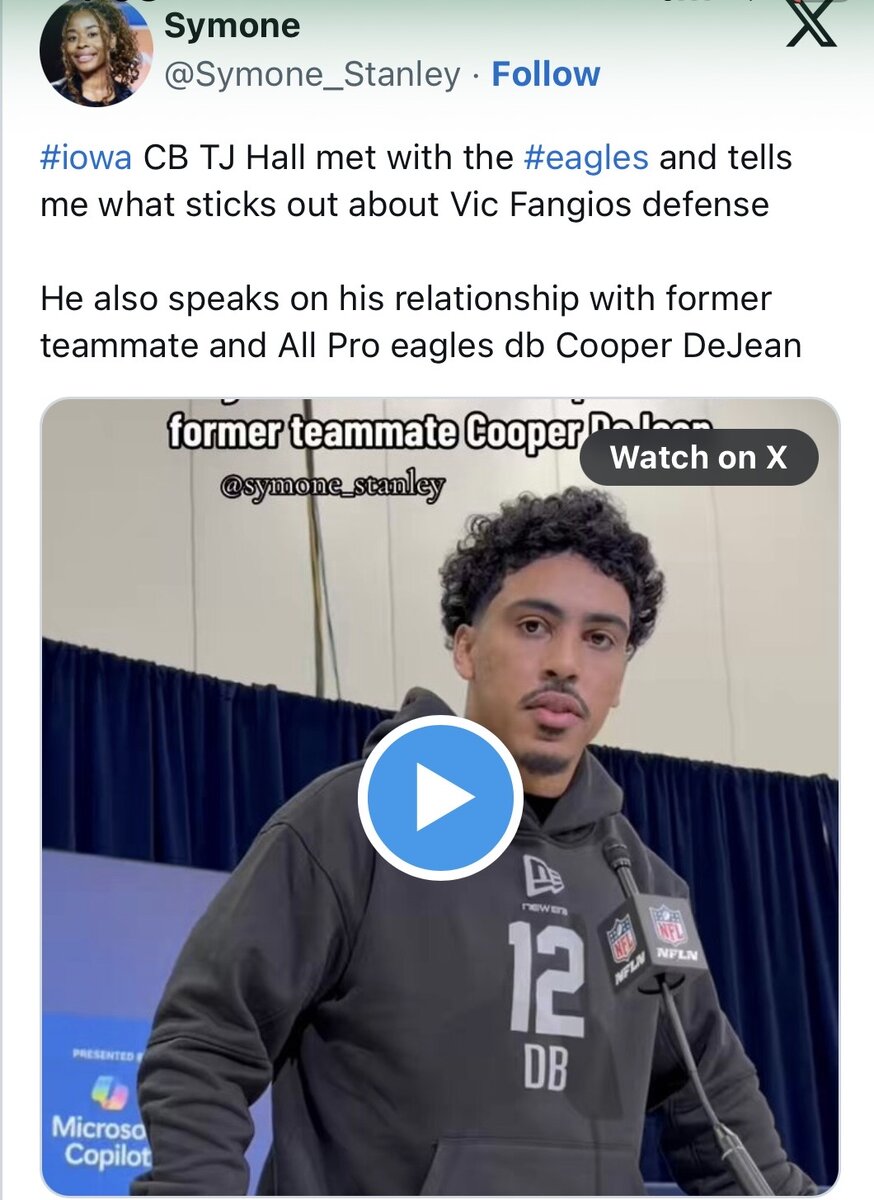
Task: Open the #eagles hashtag
Action: [586, 158]
